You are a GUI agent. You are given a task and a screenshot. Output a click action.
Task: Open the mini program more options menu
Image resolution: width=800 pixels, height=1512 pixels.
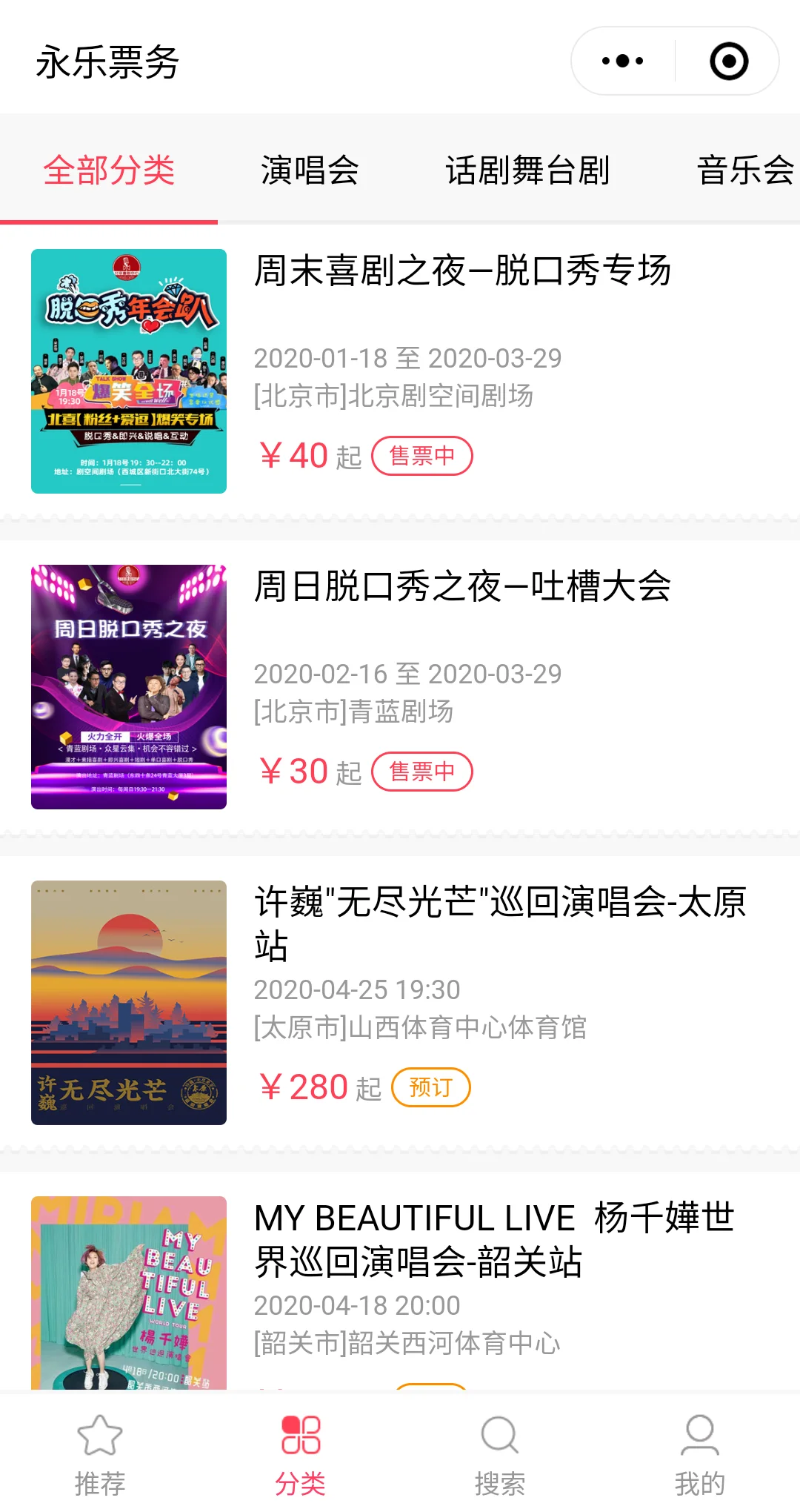coord(622,61)
